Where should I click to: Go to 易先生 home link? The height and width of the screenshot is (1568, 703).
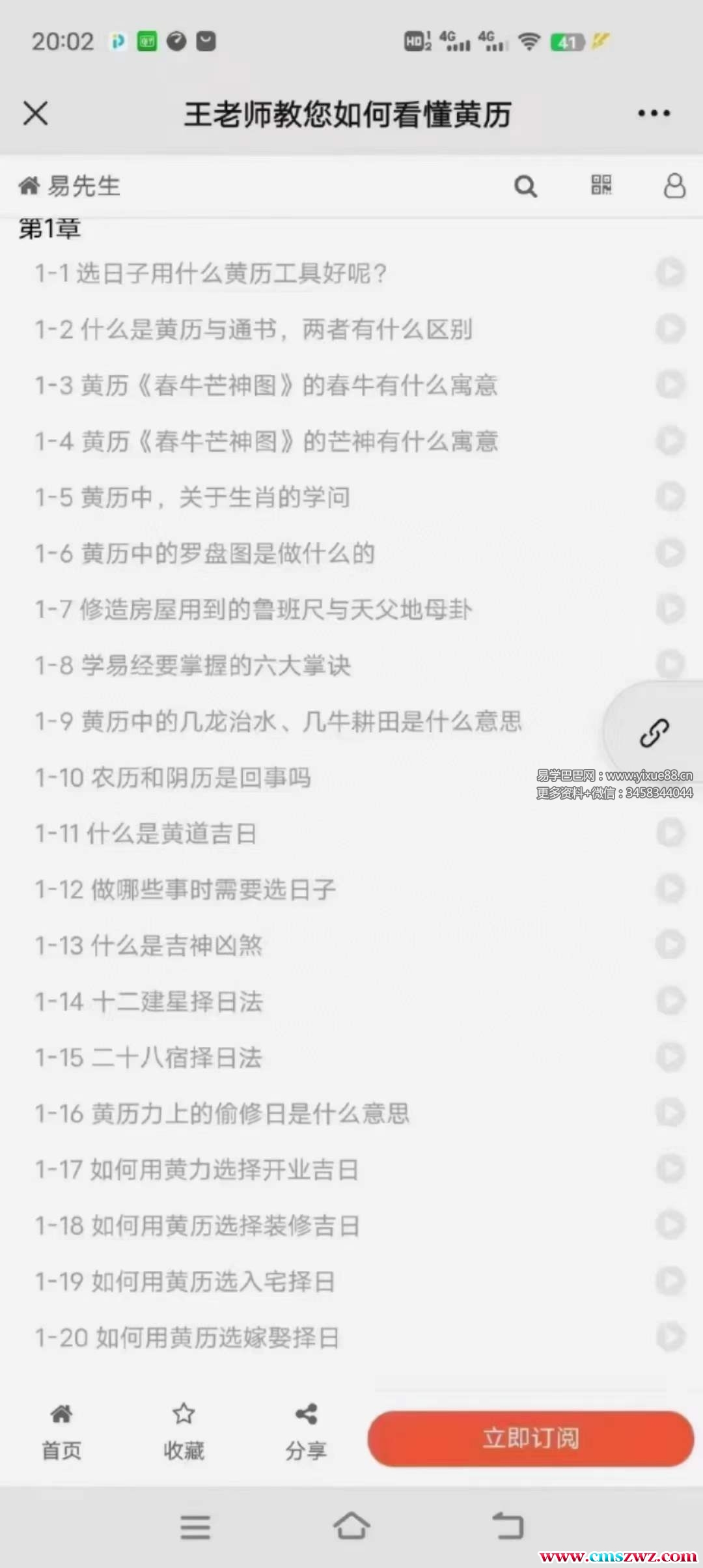click(x=70, y=186)
